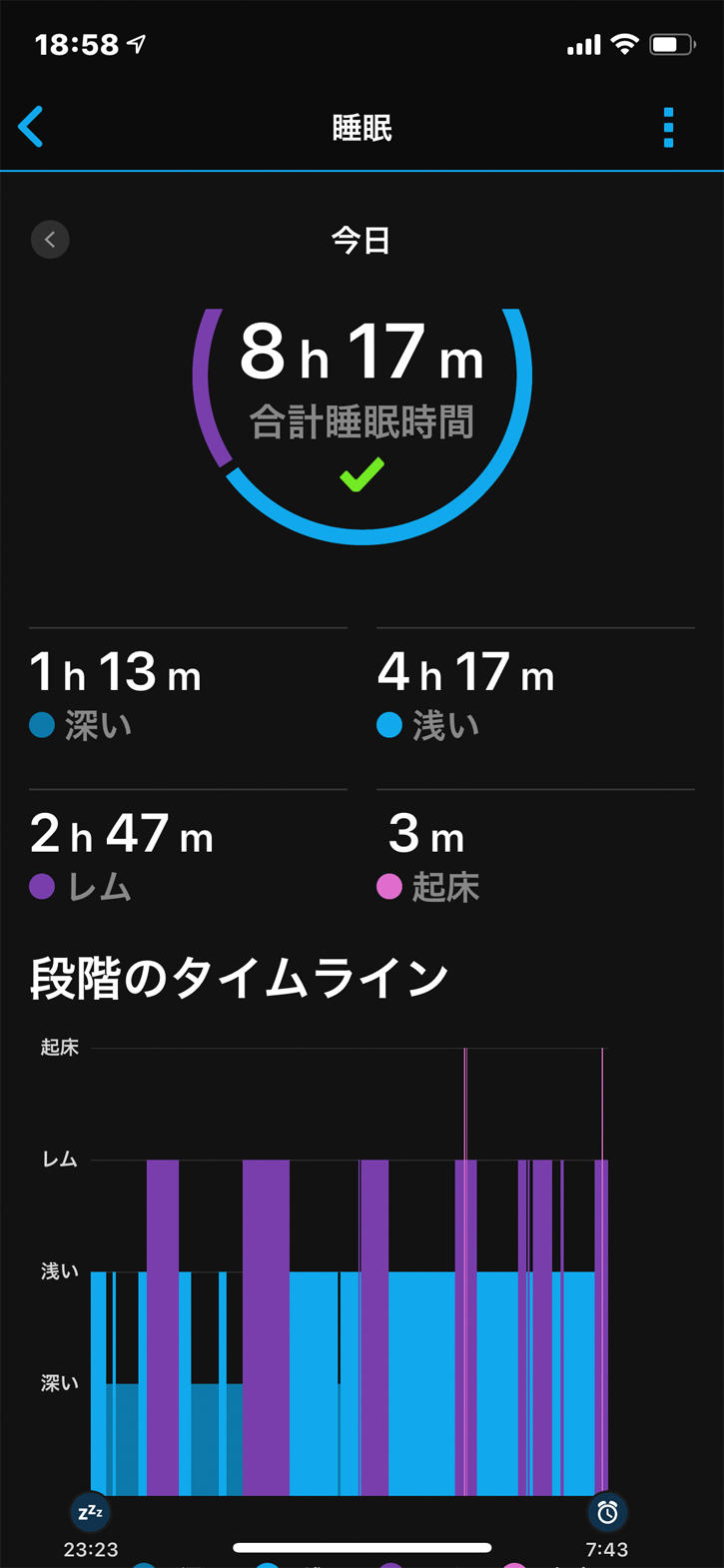This screenshot has height=1568, width=724.
Task: Open the previous day with the circular chevron
Action: 50,239
